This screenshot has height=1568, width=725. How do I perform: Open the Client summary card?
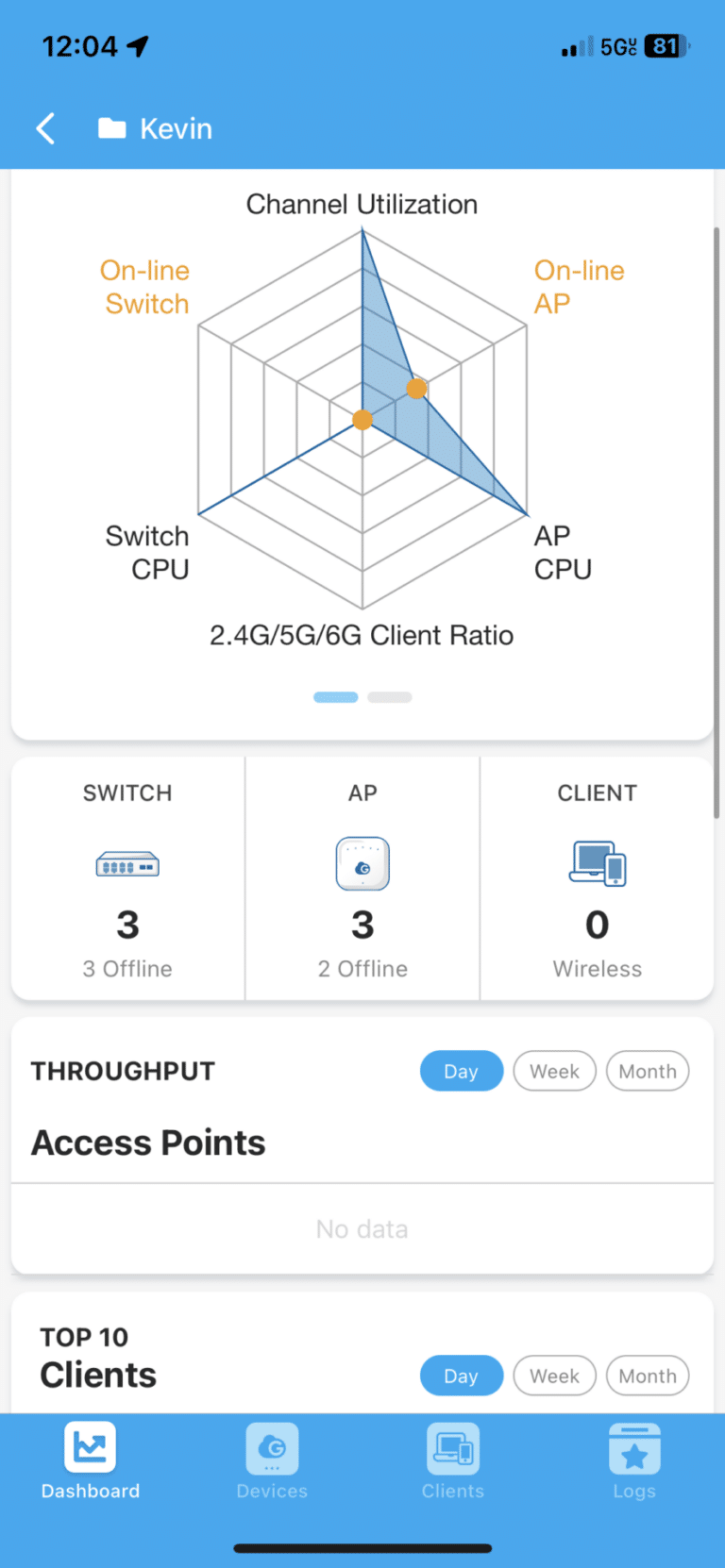tap(597, 878)
